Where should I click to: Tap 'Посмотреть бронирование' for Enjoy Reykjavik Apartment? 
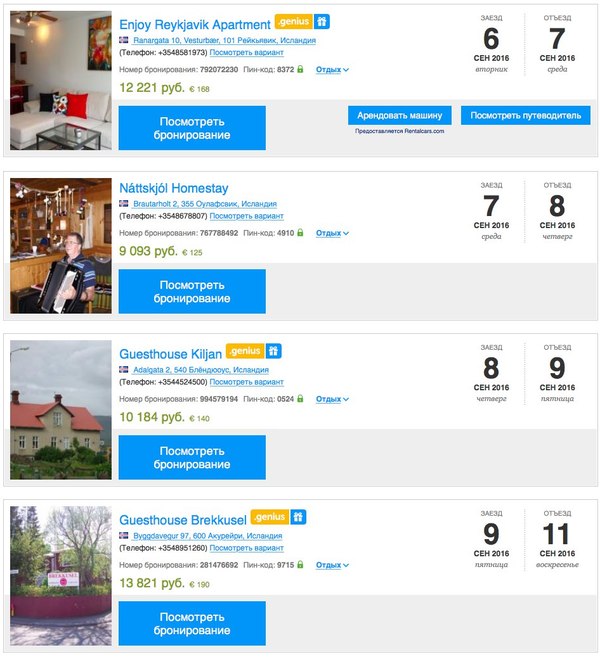pos(192,128)
